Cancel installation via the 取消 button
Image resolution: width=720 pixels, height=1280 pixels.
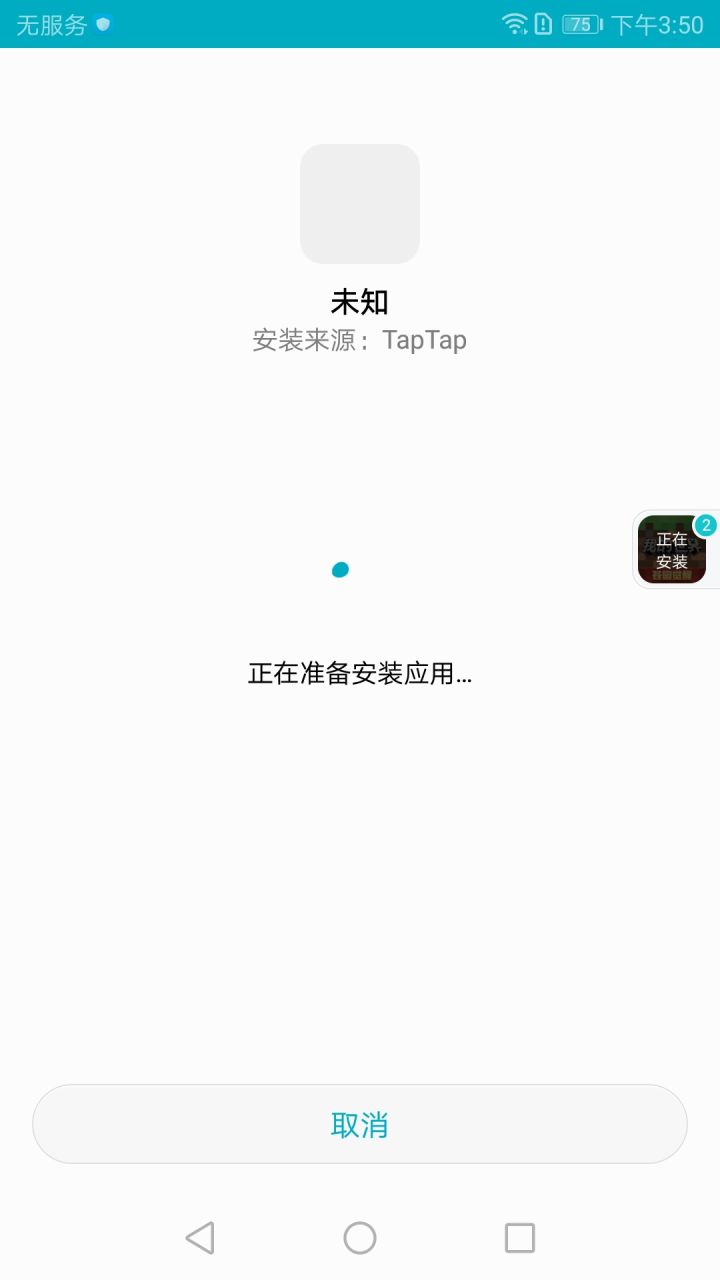click(359, 1123)
